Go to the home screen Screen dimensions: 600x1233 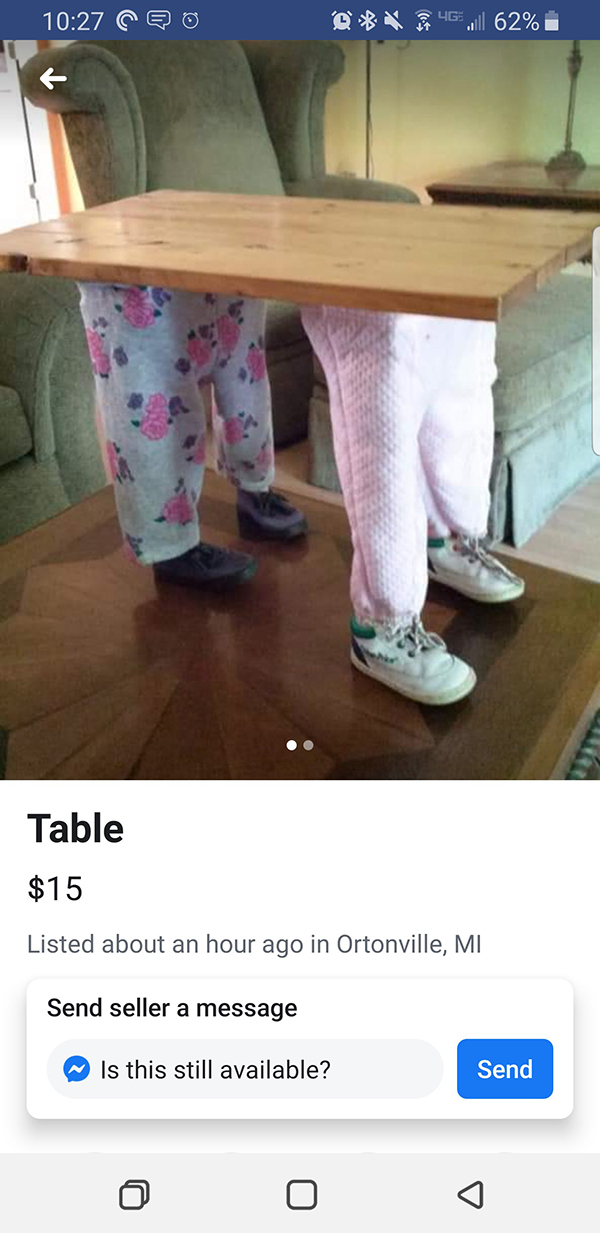point(301,1194)
